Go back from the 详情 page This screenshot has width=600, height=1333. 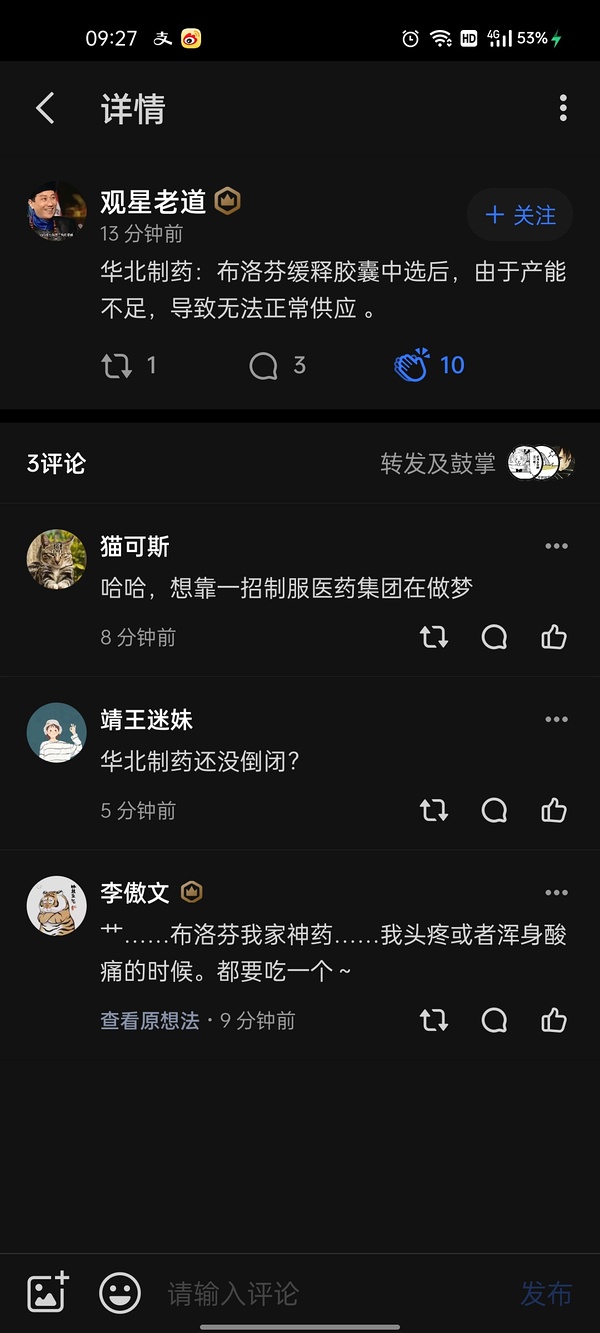[45, 108]
